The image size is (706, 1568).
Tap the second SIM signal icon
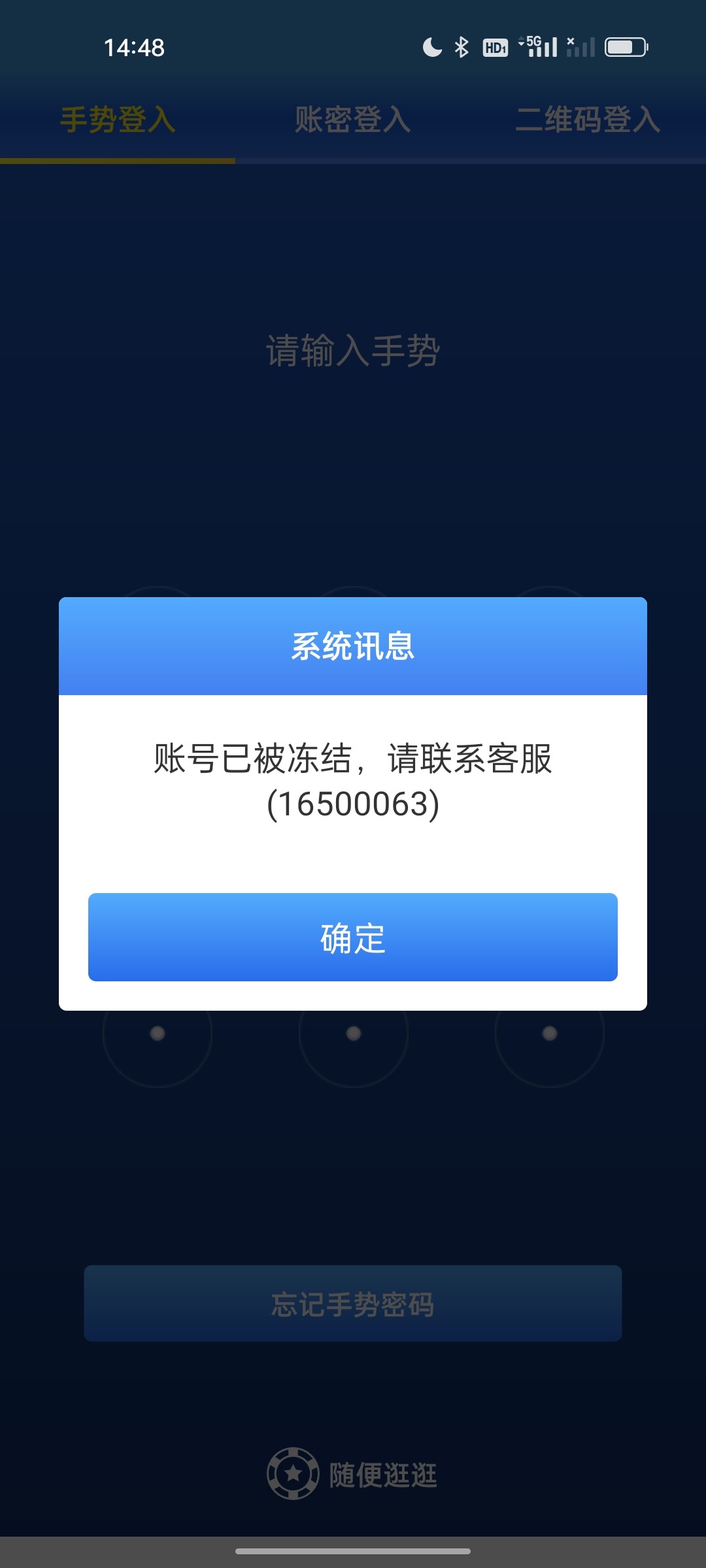(x=580, y=47)
